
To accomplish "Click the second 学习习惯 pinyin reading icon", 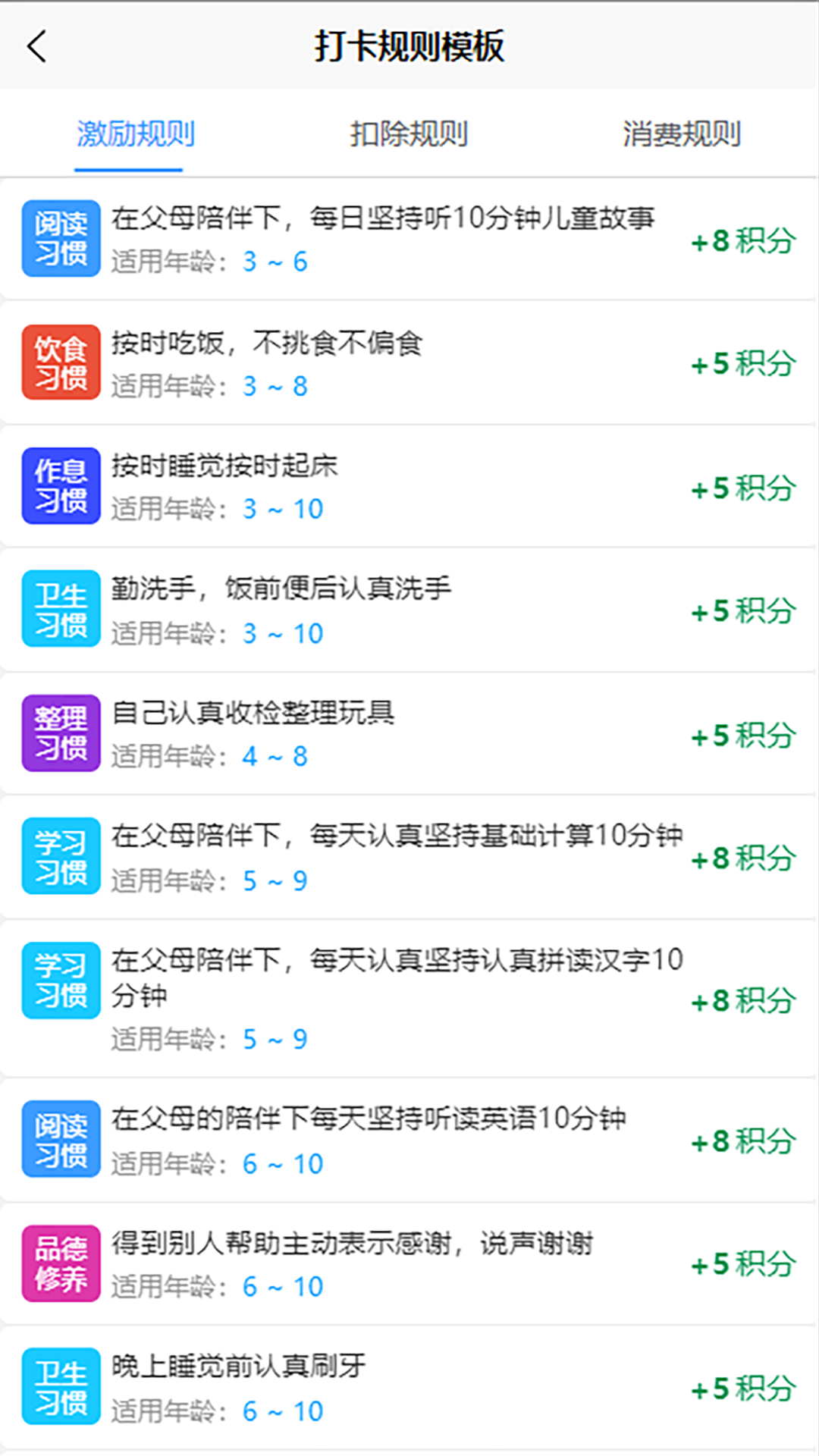I will click(60, 981).
